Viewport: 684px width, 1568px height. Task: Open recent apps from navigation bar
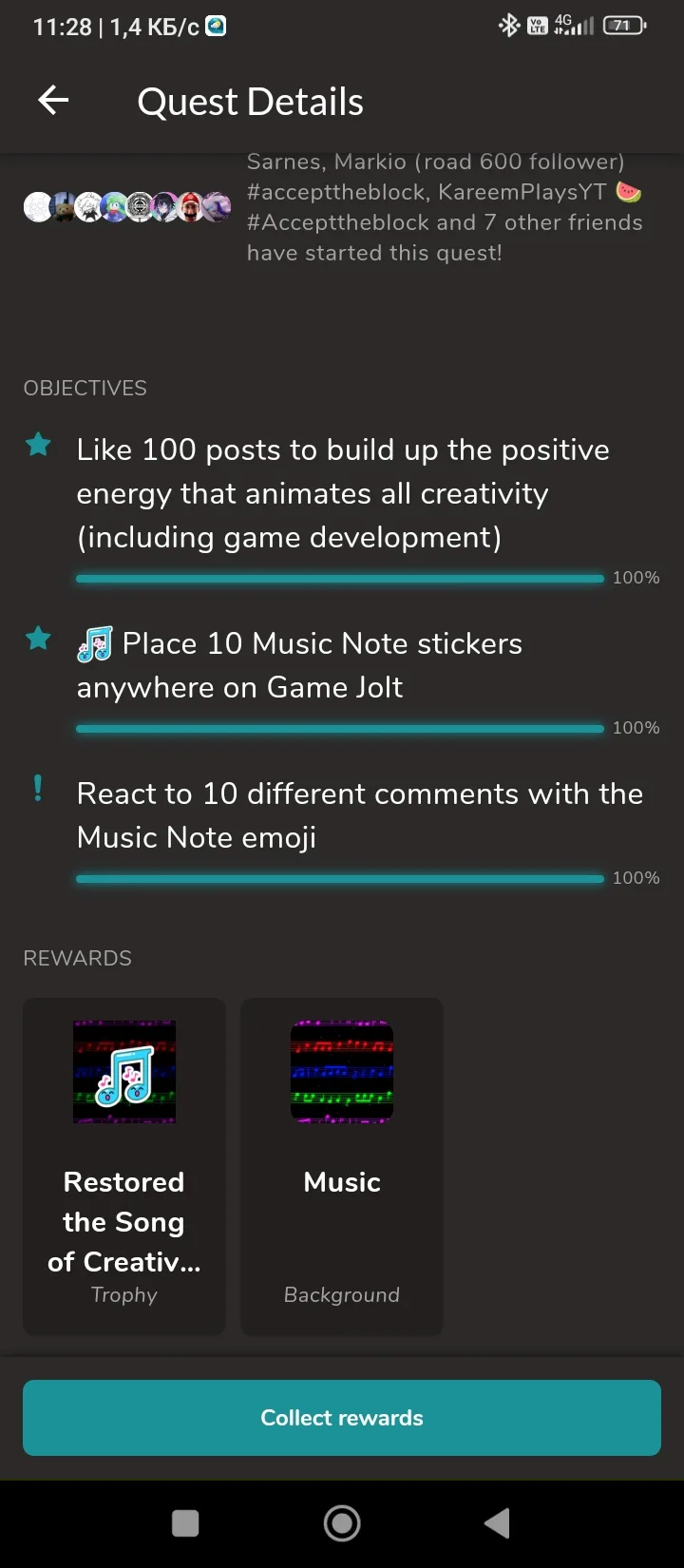(185, 1523)
